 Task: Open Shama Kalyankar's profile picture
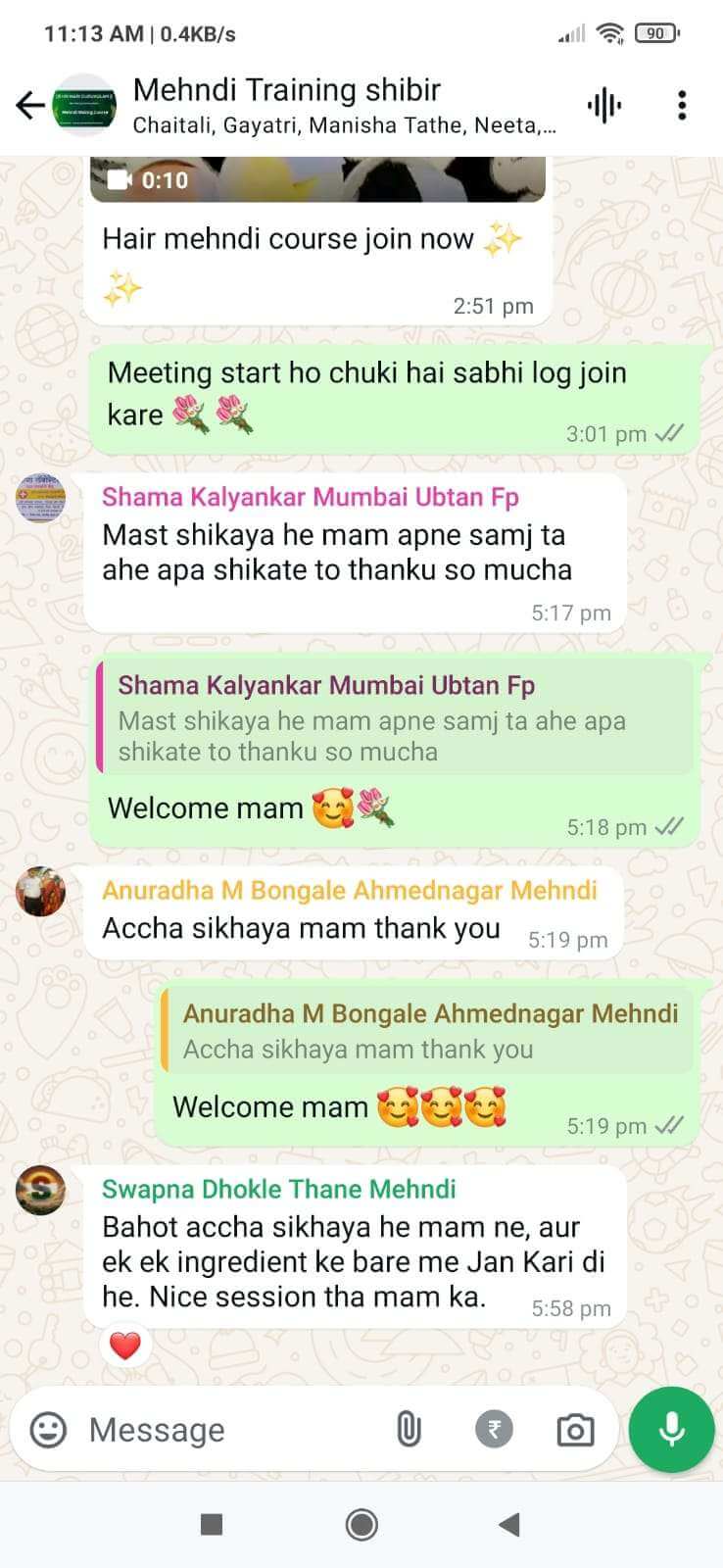41,498
